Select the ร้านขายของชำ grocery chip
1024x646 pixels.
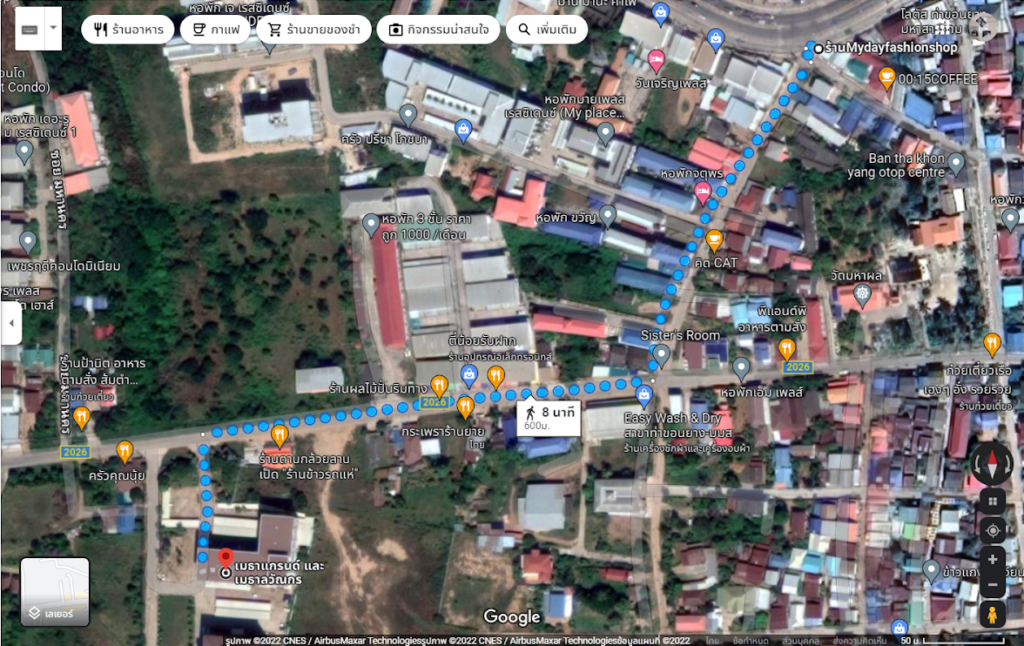coord(314,29)
